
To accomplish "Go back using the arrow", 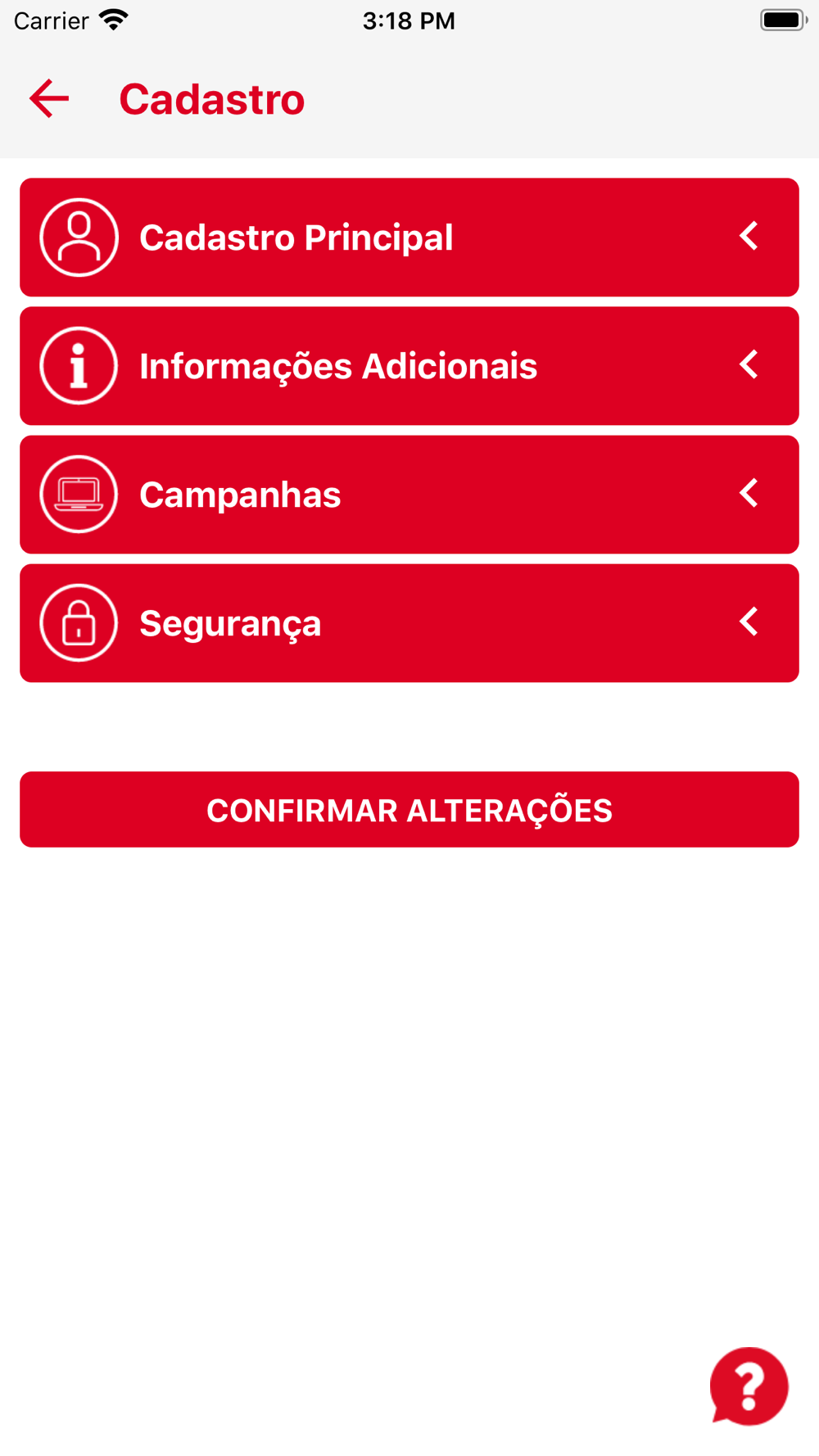I will point(49,99).
